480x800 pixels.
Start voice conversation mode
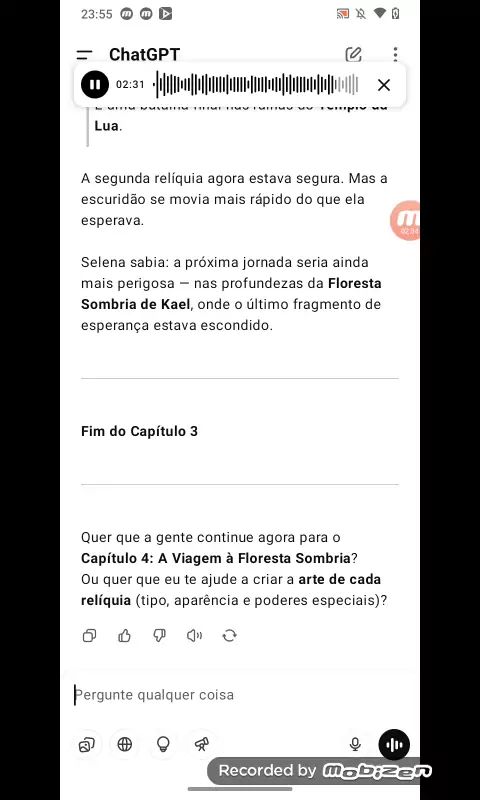(x=394, y=745)
